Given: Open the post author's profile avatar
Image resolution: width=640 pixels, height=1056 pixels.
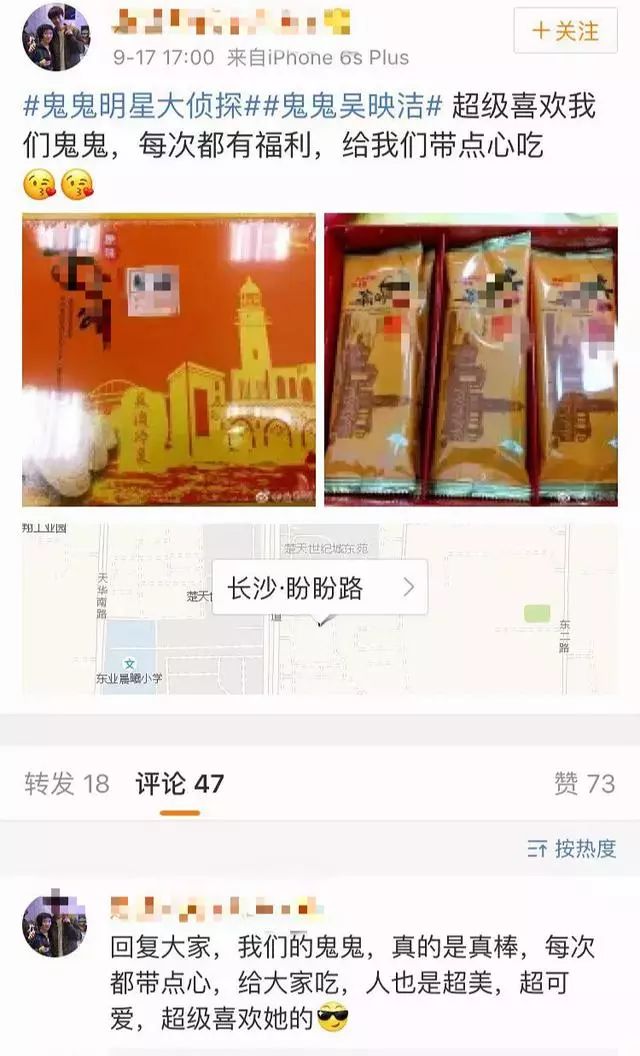Looking at the screenshot, I should coord(56,37).
